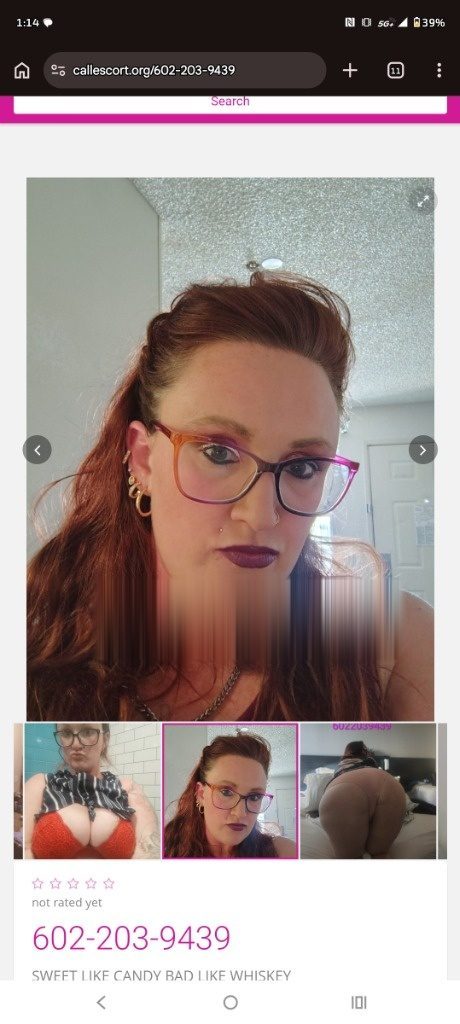Tap the Search button
This screenshot has width=460, height=1024.
point(230,101)
